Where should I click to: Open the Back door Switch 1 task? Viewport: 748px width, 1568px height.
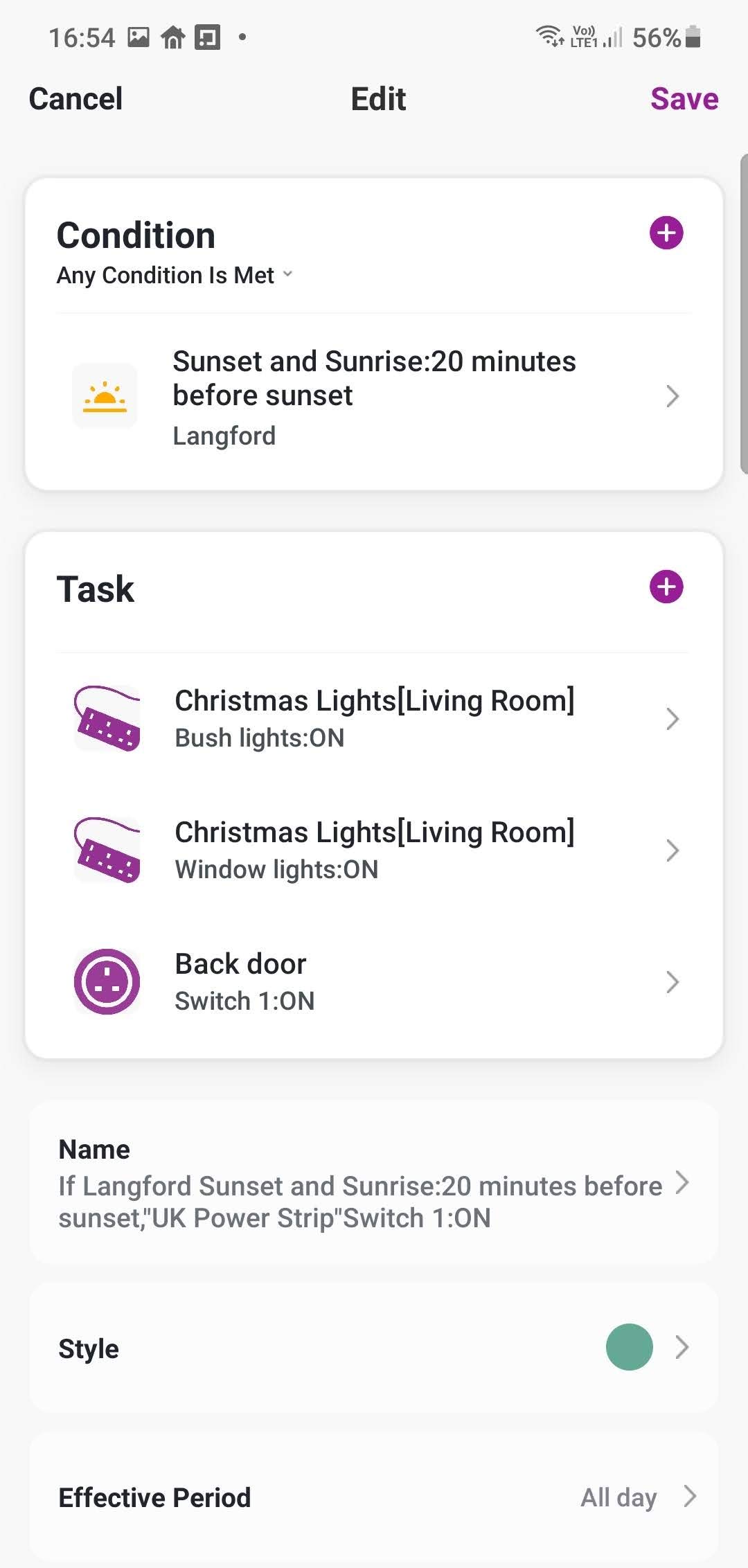374,981
